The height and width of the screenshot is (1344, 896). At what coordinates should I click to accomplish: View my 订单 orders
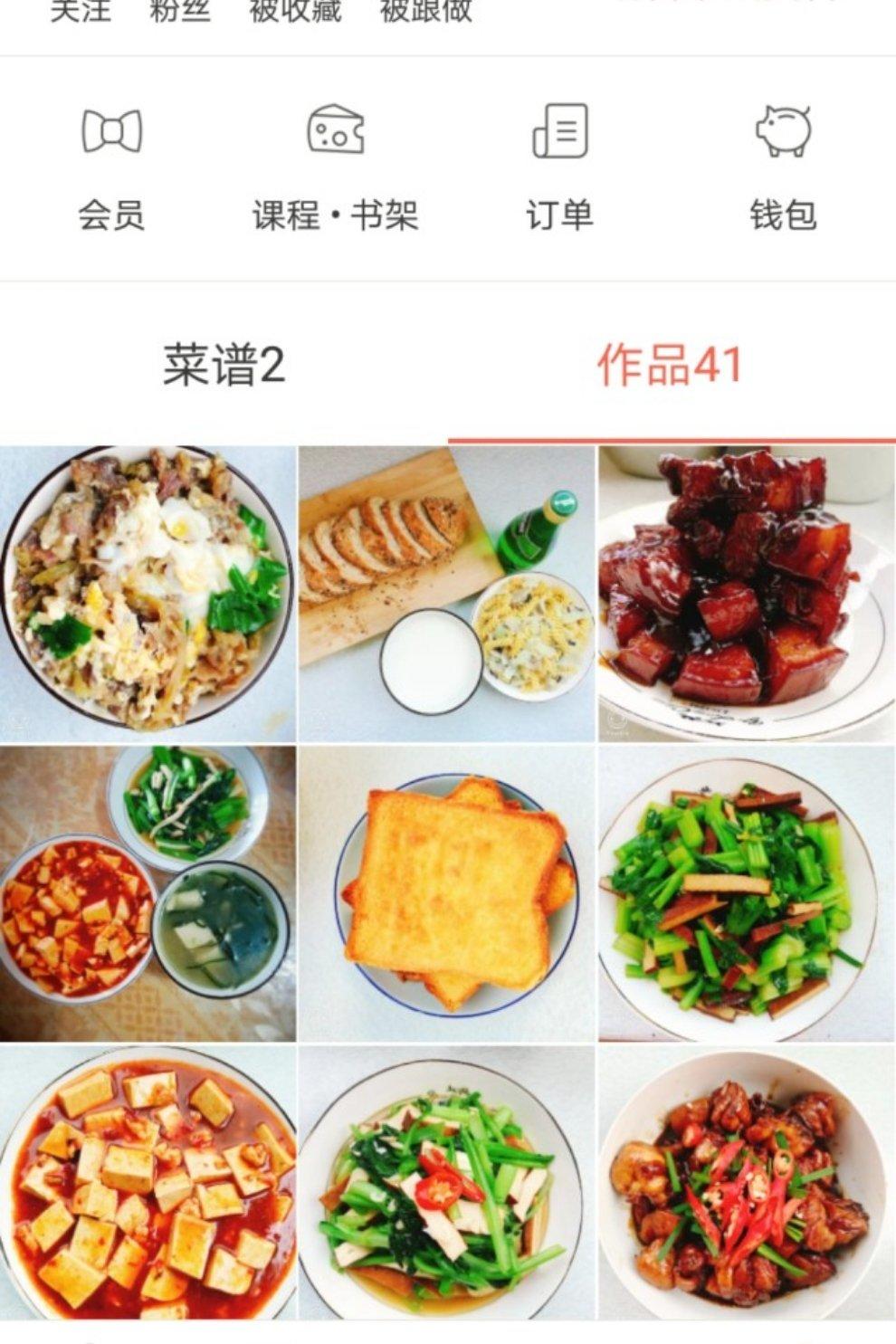click(559, 167)
